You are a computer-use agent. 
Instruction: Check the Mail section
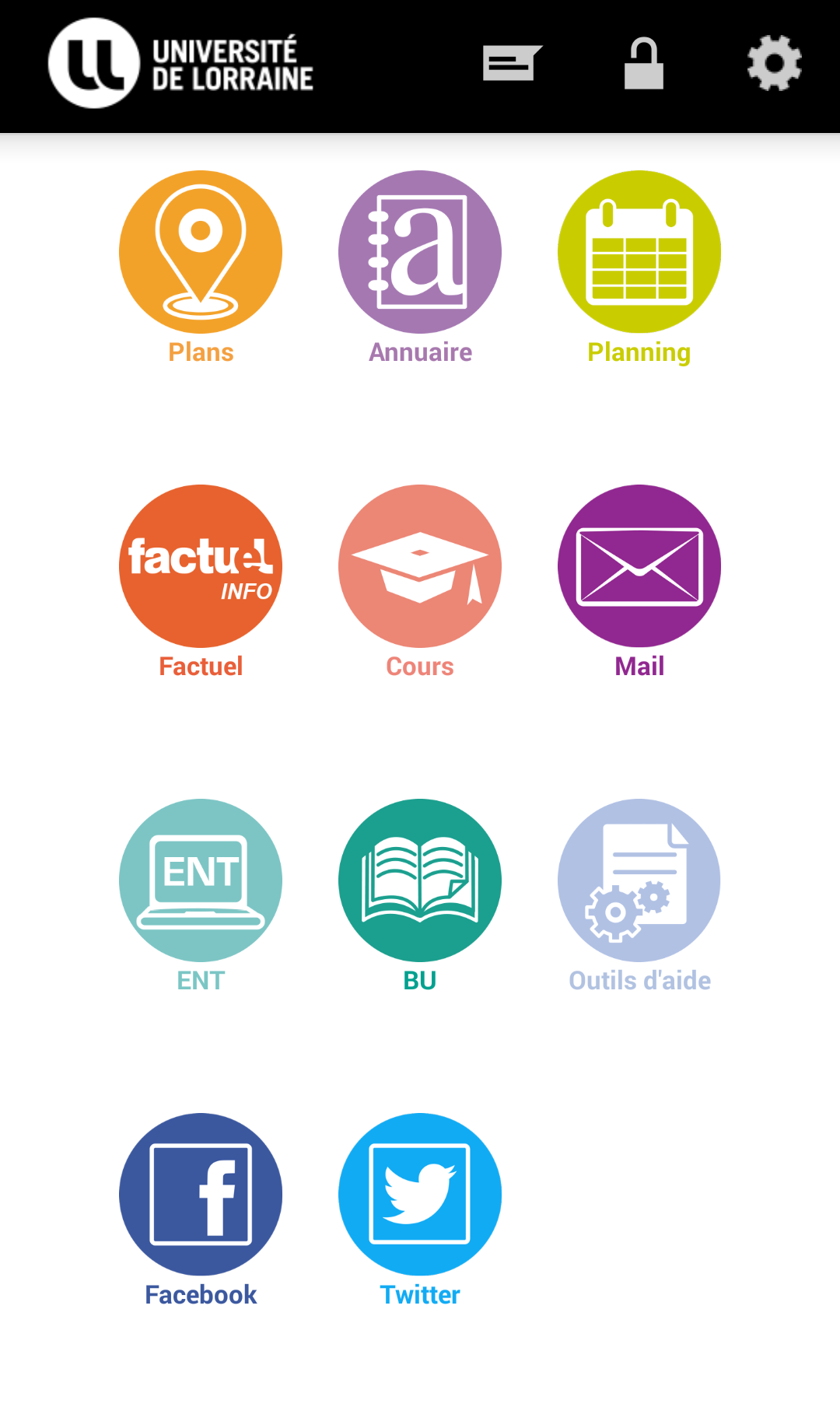coord(639,566)
